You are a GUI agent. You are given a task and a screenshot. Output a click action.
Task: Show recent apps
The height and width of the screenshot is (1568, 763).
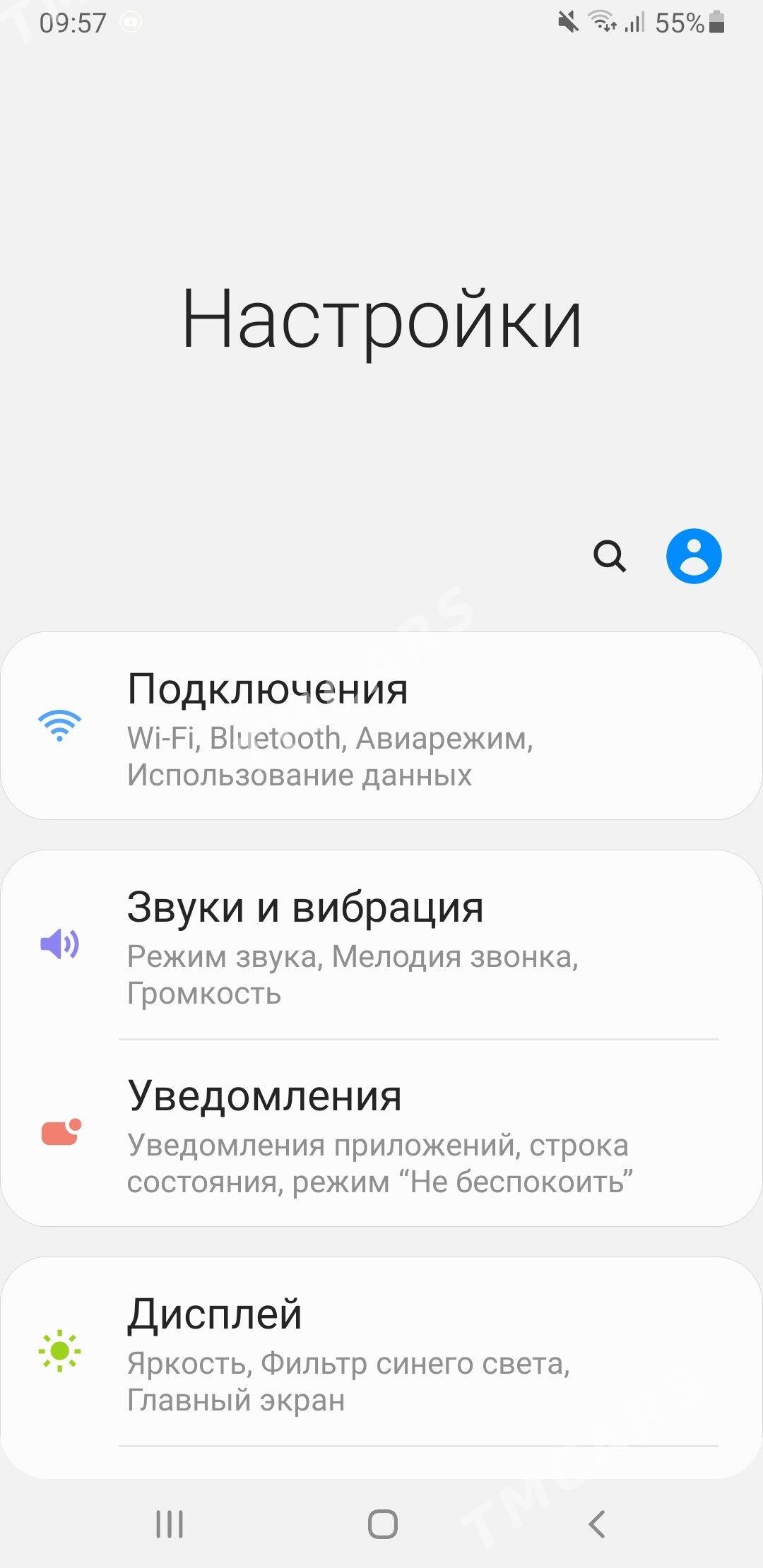click(170, 1524)
